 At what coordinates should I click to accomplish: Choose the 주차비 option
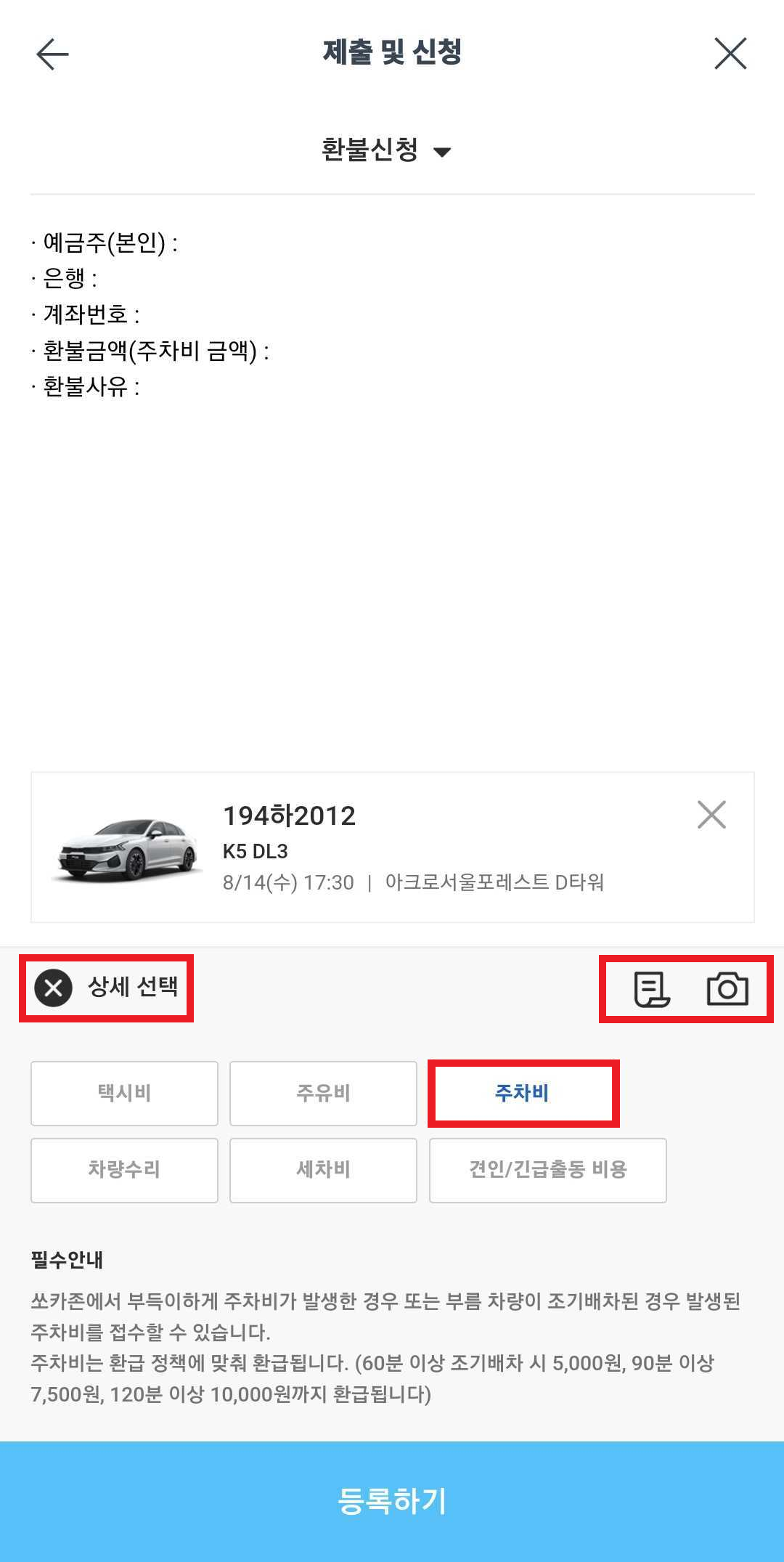tap(523, 1093)
